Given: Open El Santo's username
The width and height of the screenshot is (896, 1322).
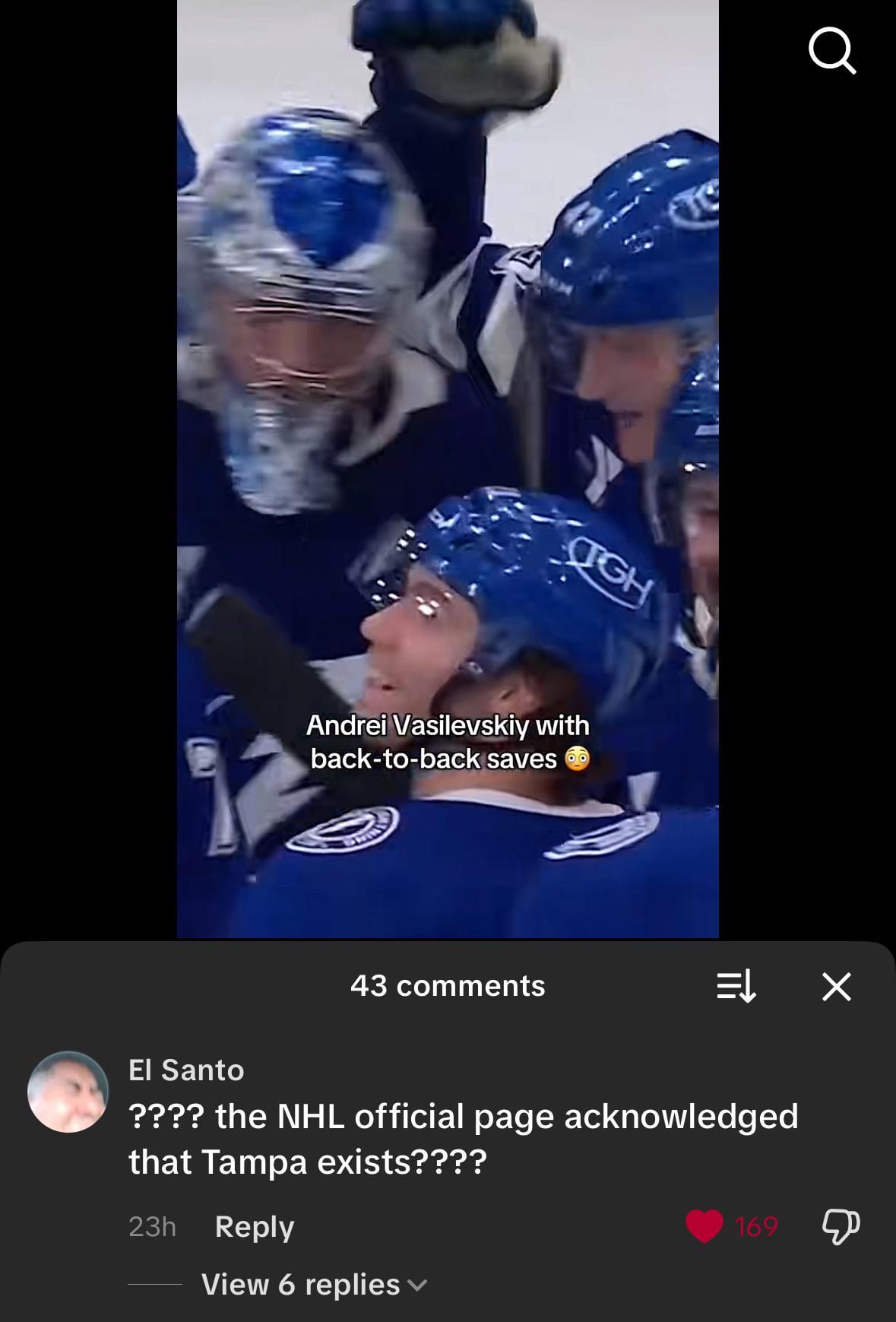Looking at the screenshot, I should pos(186,1070).
